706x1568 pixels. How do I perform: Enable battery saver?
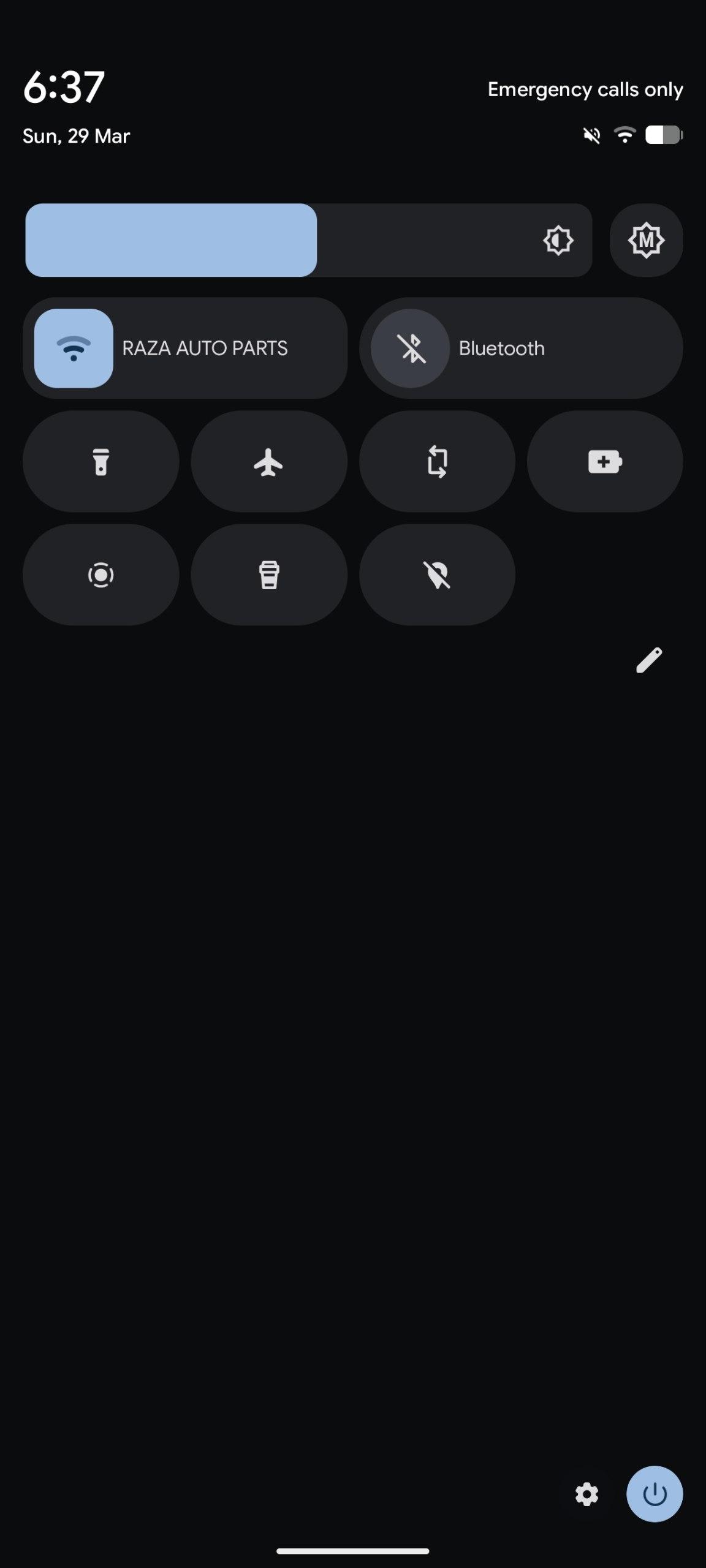tap(605, 461)
